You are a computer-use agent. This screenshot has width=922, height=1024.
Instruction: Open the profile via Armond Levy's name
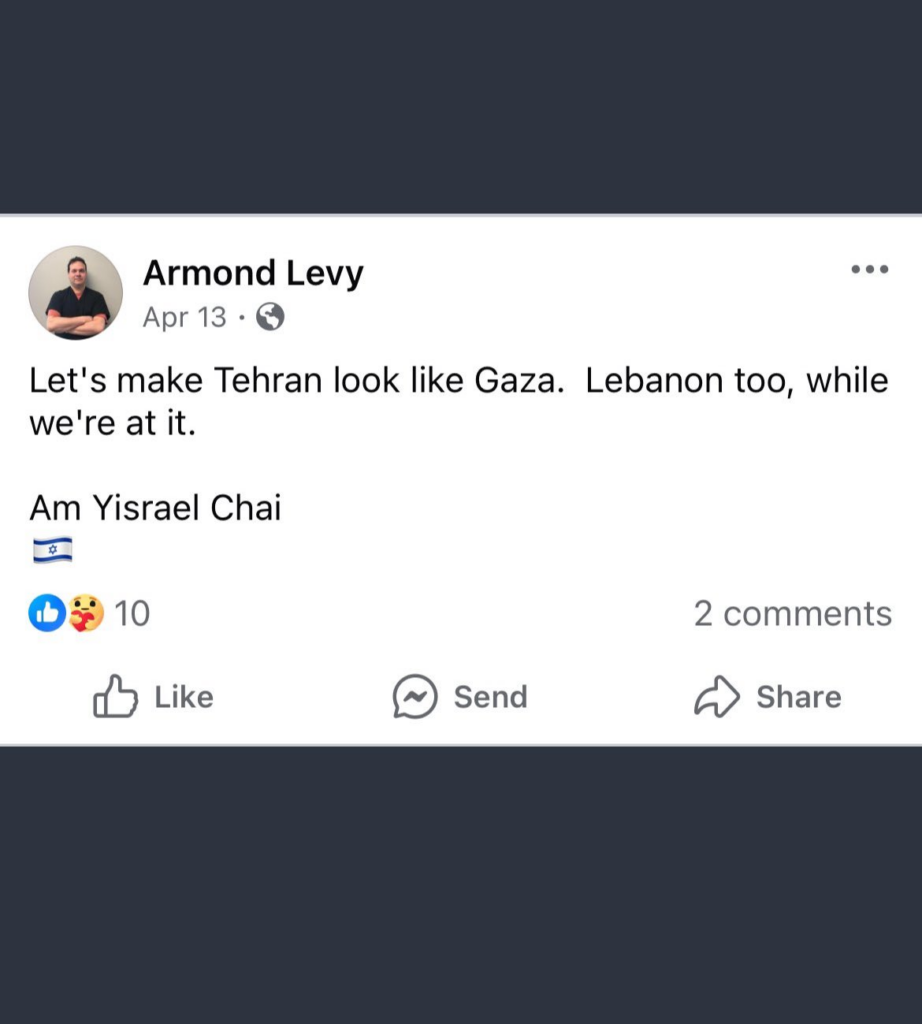click(253, 272)
